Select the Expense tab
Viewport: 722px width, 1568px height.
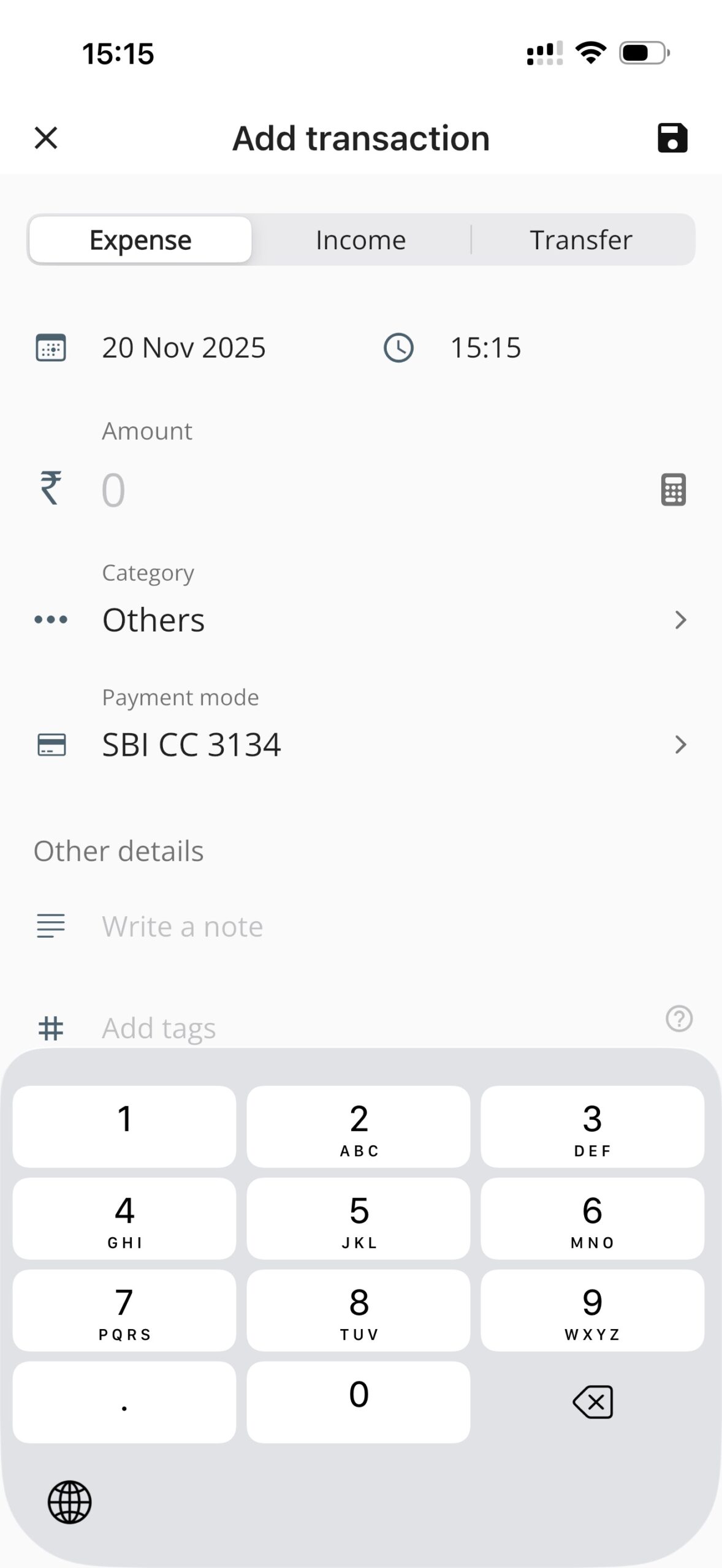(x=140, y=240)
